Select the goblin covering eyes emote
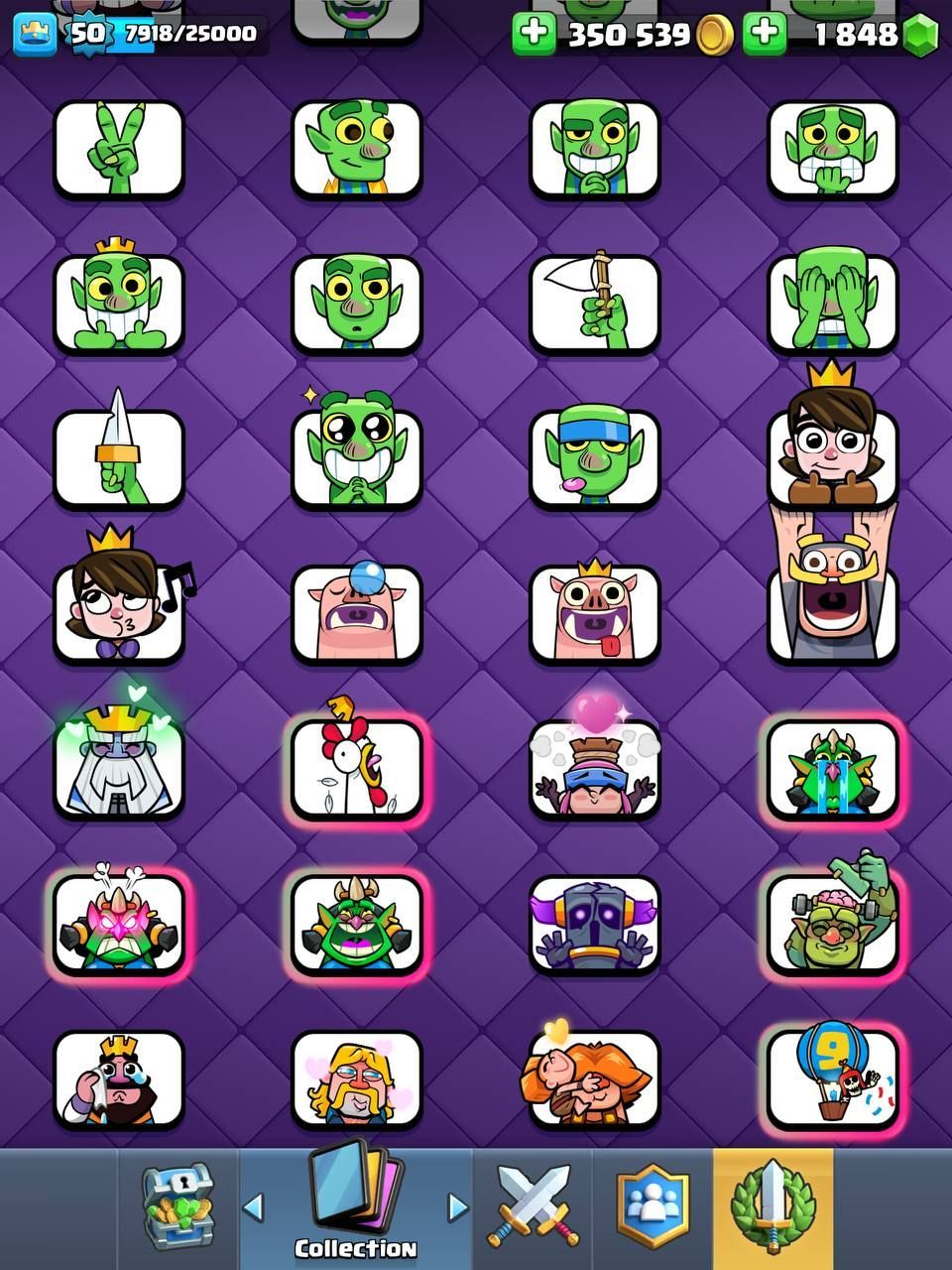 (833, 303)
